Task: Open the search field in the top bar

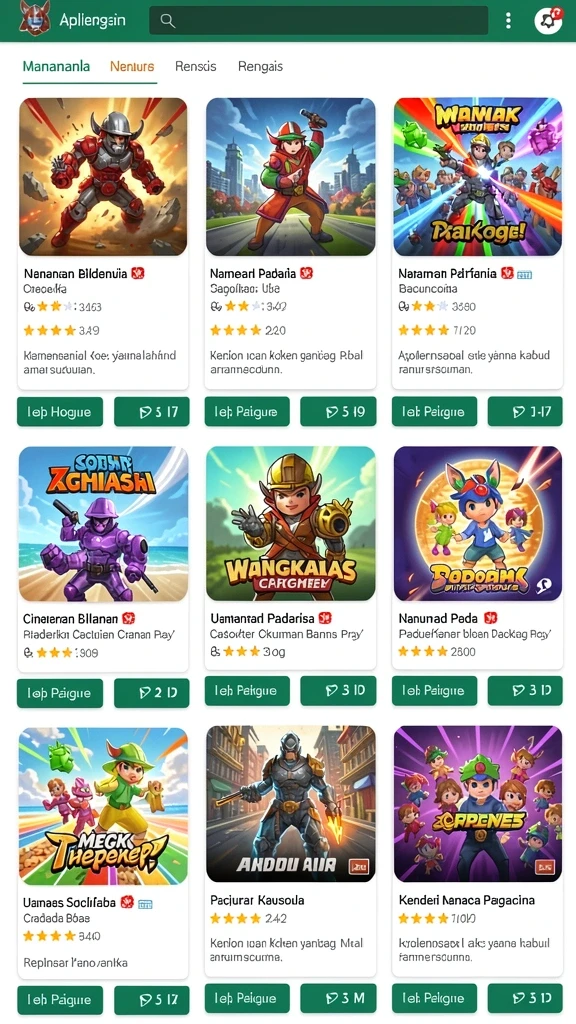Action: (318, 20)
